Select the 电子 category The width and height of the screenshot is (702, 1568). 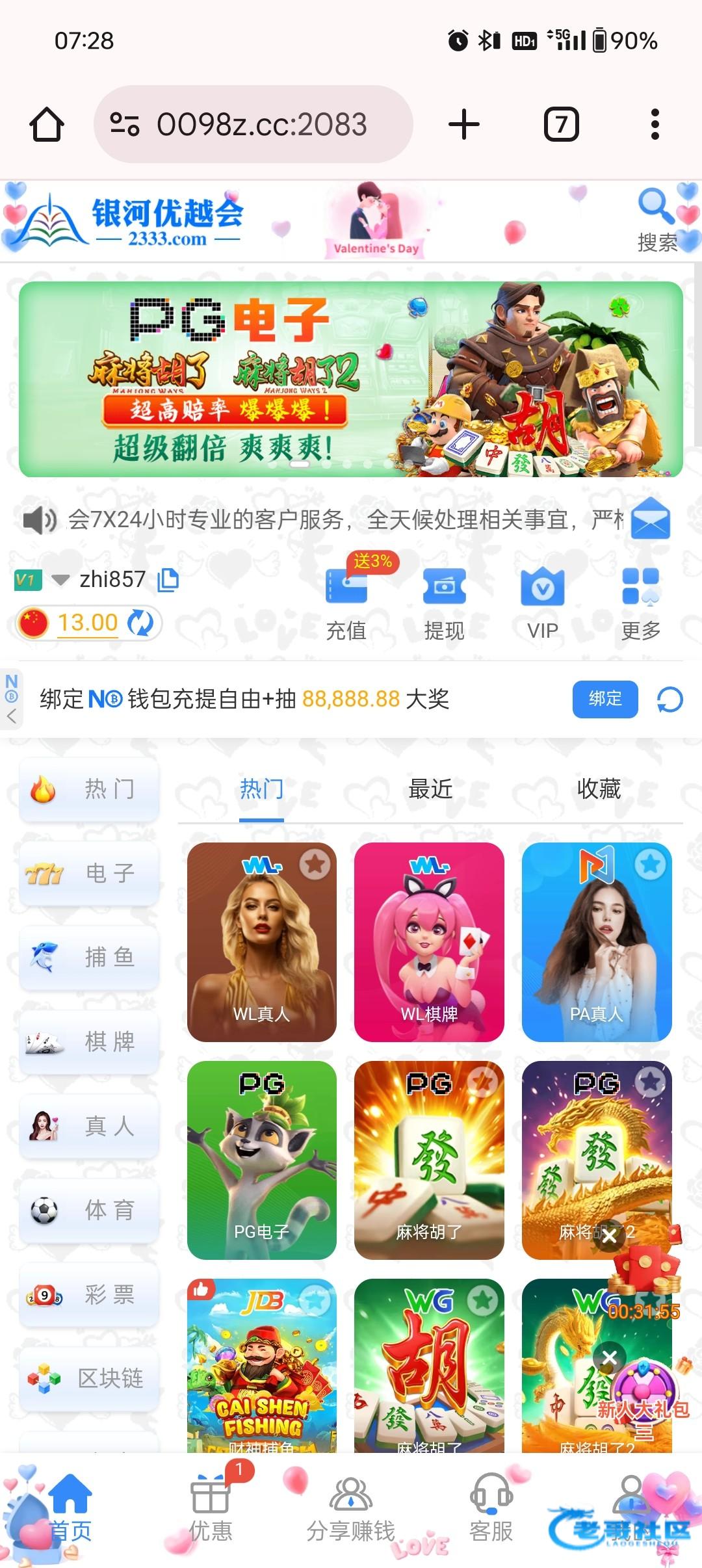(89, 873)
